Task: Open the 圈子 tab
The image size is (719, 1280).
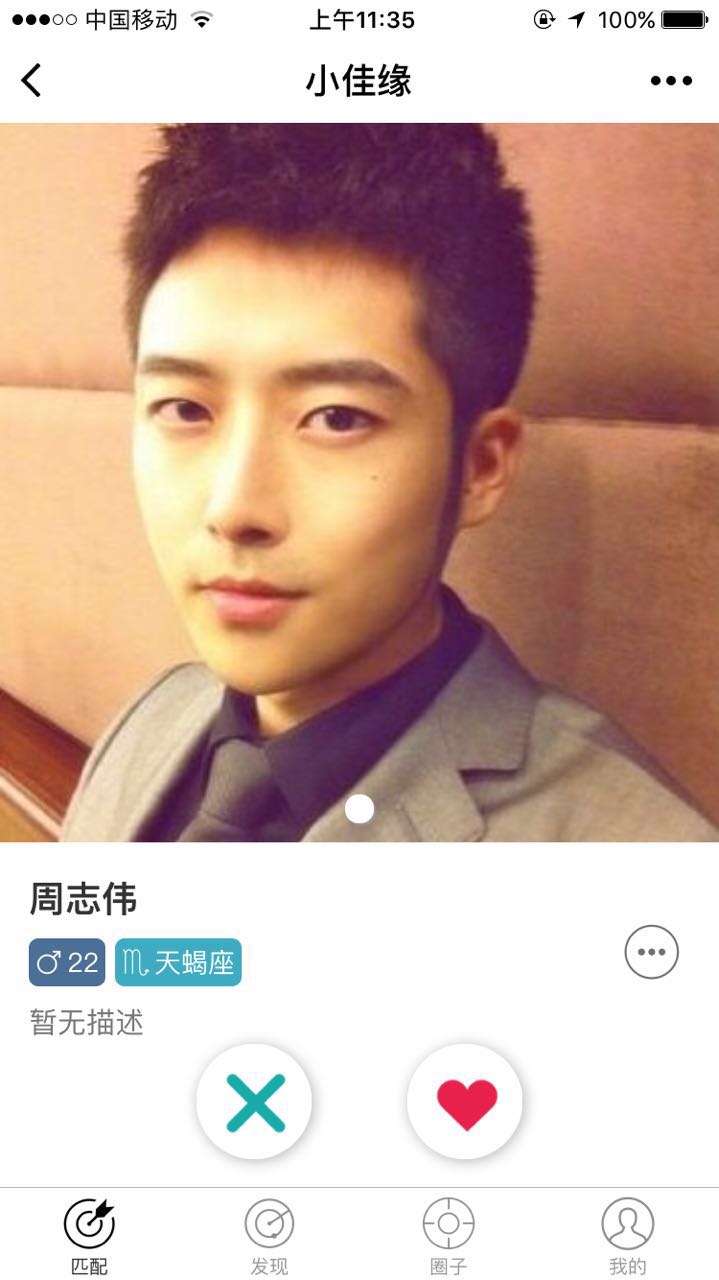Action: [x=448, y=1235]
